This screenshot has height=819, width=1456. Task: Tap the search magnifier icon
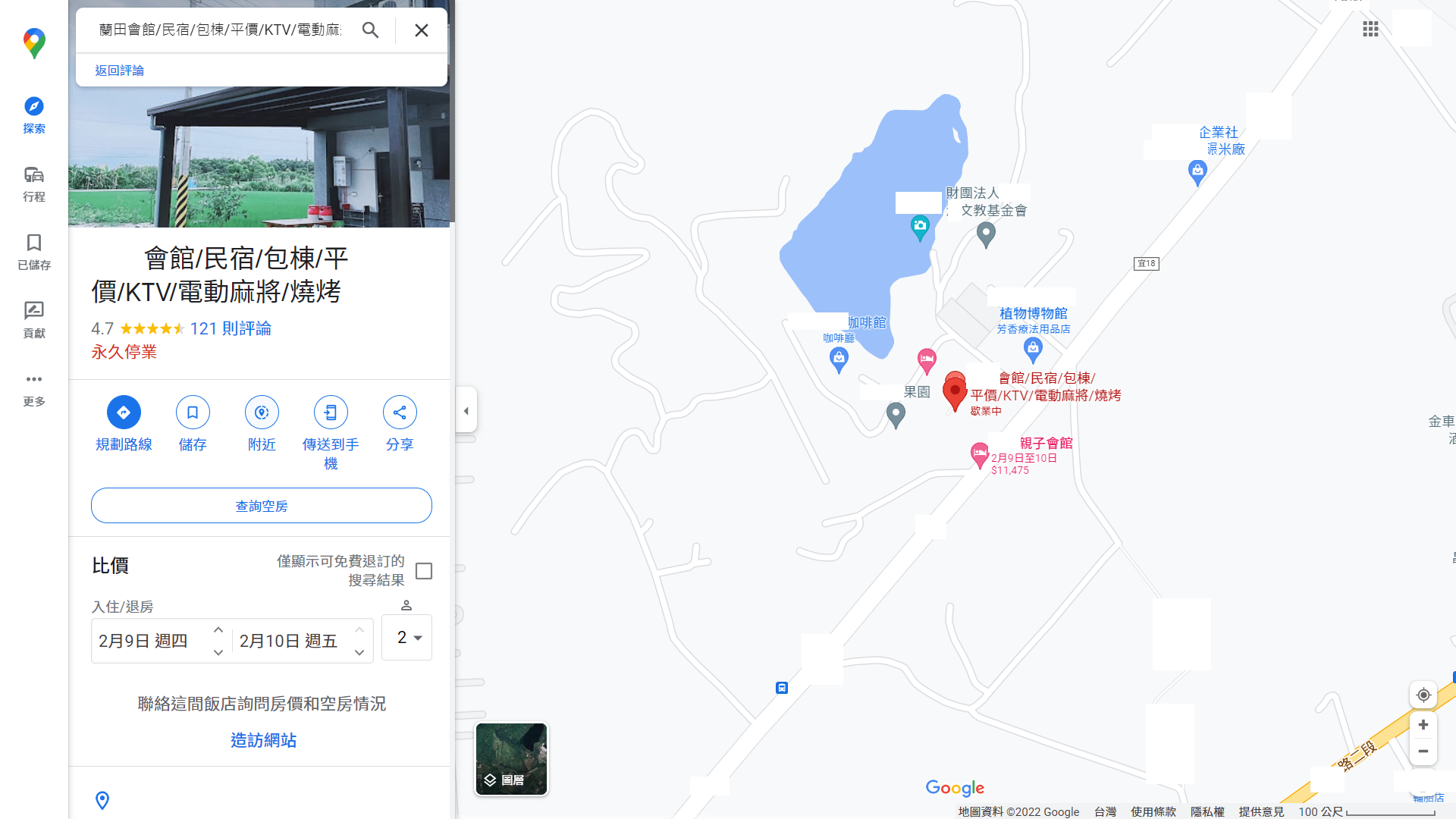pyautogui.click(x=370, y=30)
